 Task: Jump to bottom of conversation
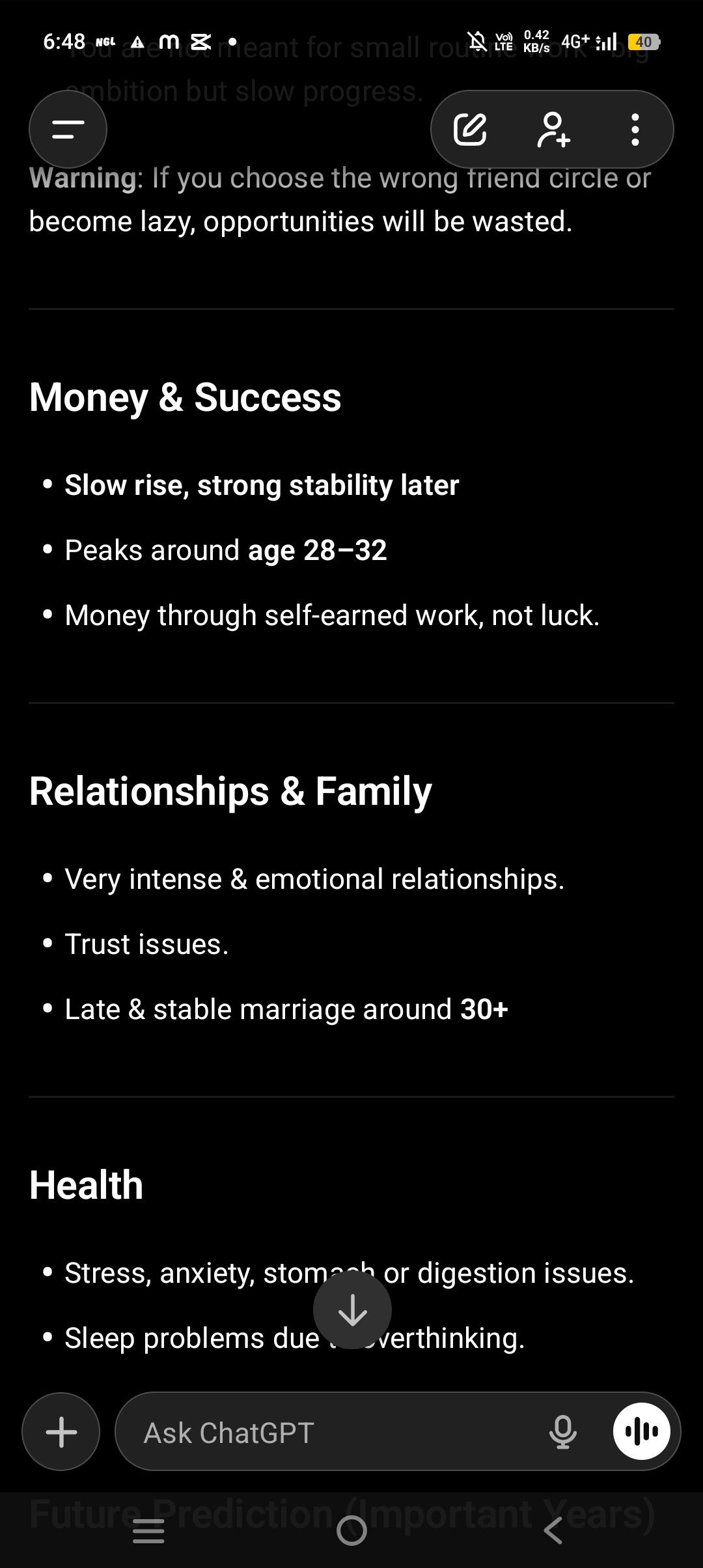pos(352,1310)
